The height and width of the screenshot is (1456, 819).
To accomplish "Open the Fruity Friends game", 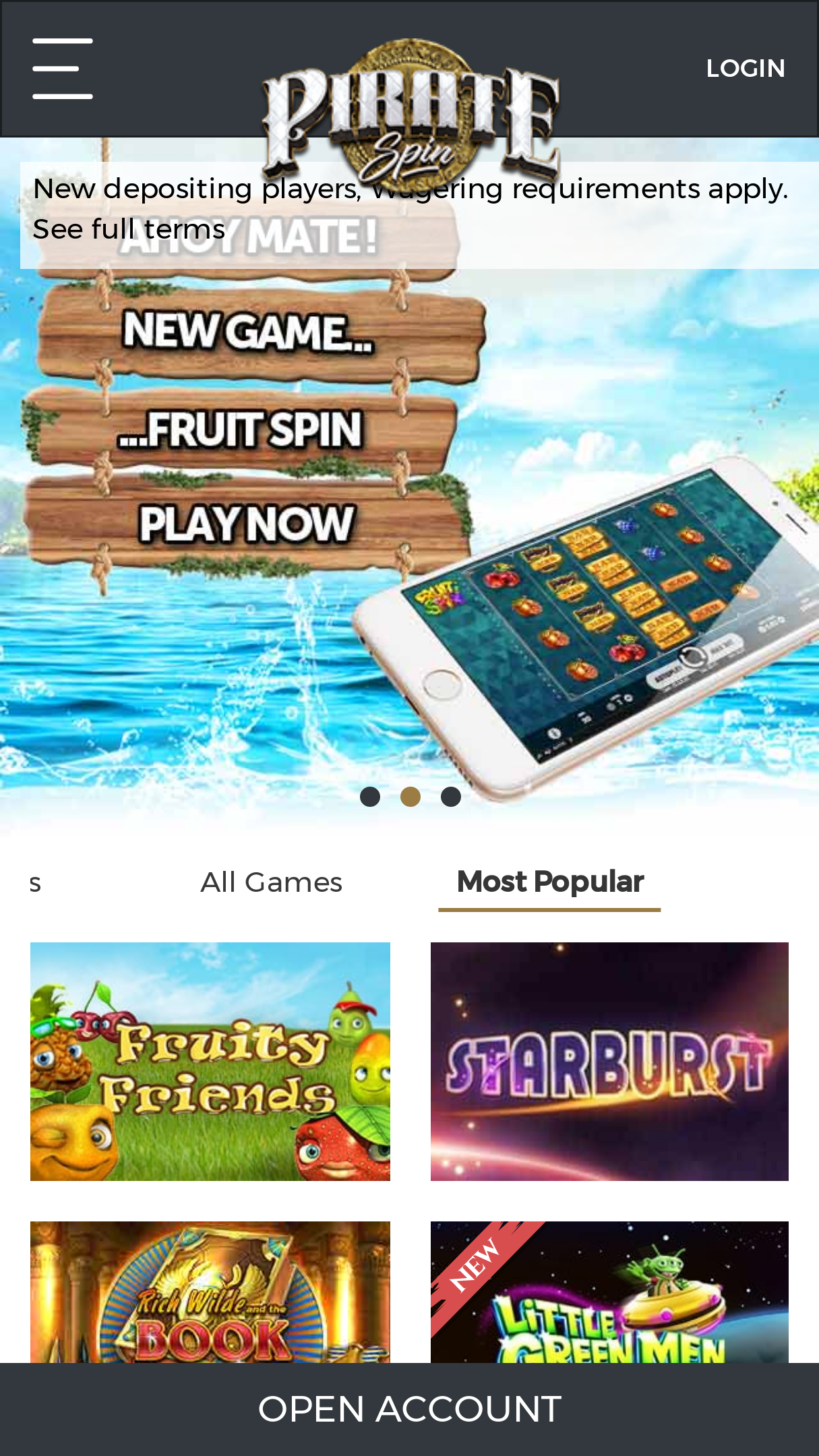I will (x=210, y=1062).
